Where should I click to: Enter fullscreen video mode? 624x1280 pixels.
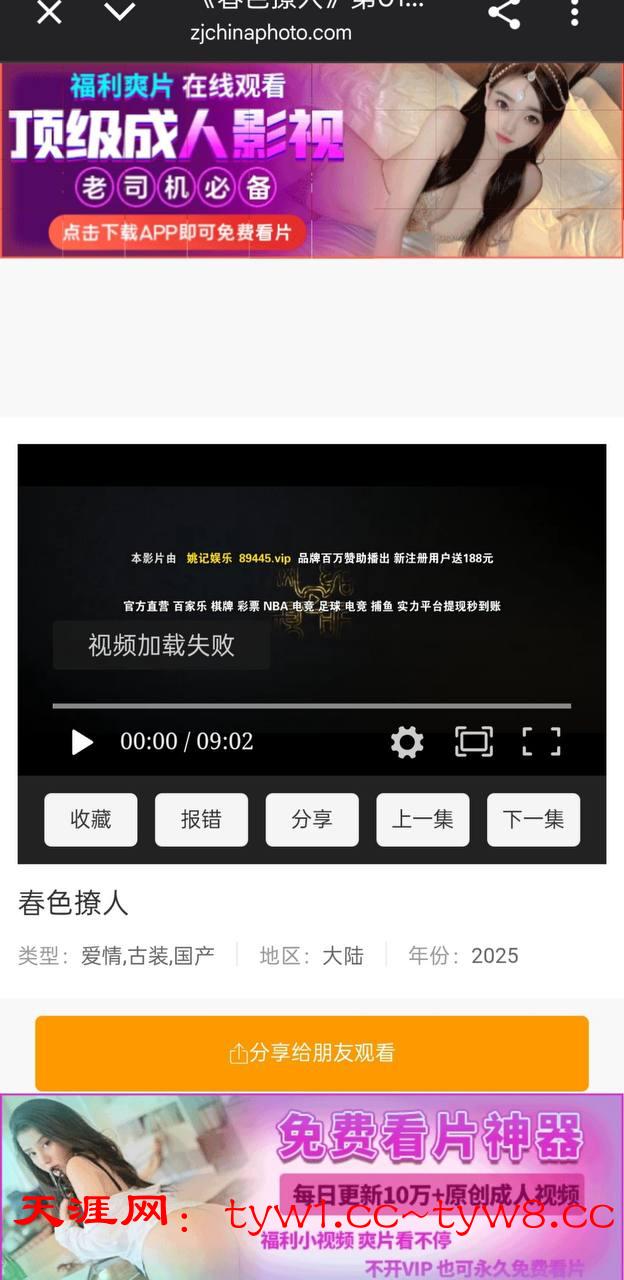tap(541, 741)
